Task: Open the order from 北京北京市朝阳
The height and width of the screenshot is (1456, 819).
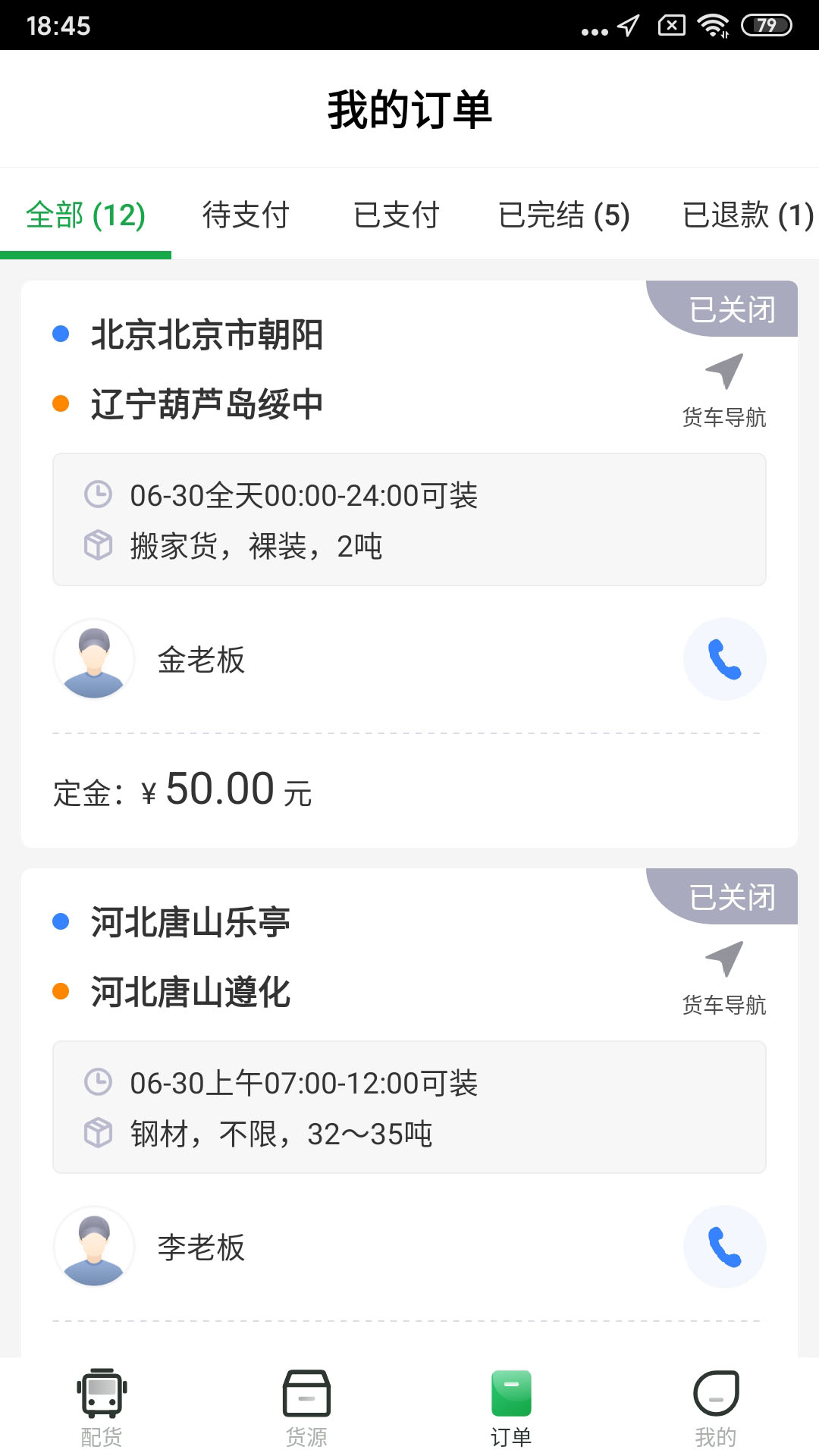Action: coord(208,337)
